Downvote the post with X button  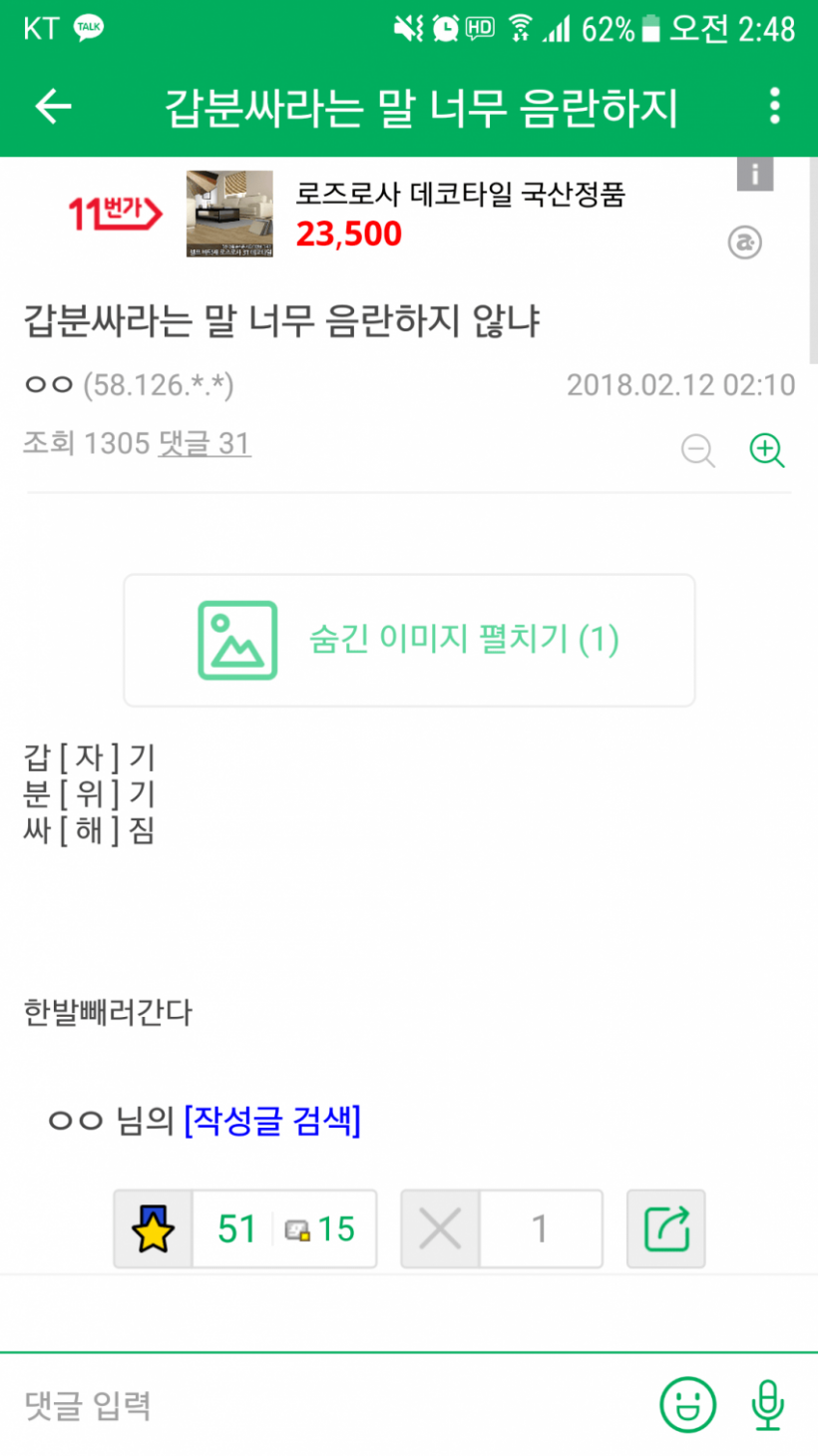point(440,1228)
